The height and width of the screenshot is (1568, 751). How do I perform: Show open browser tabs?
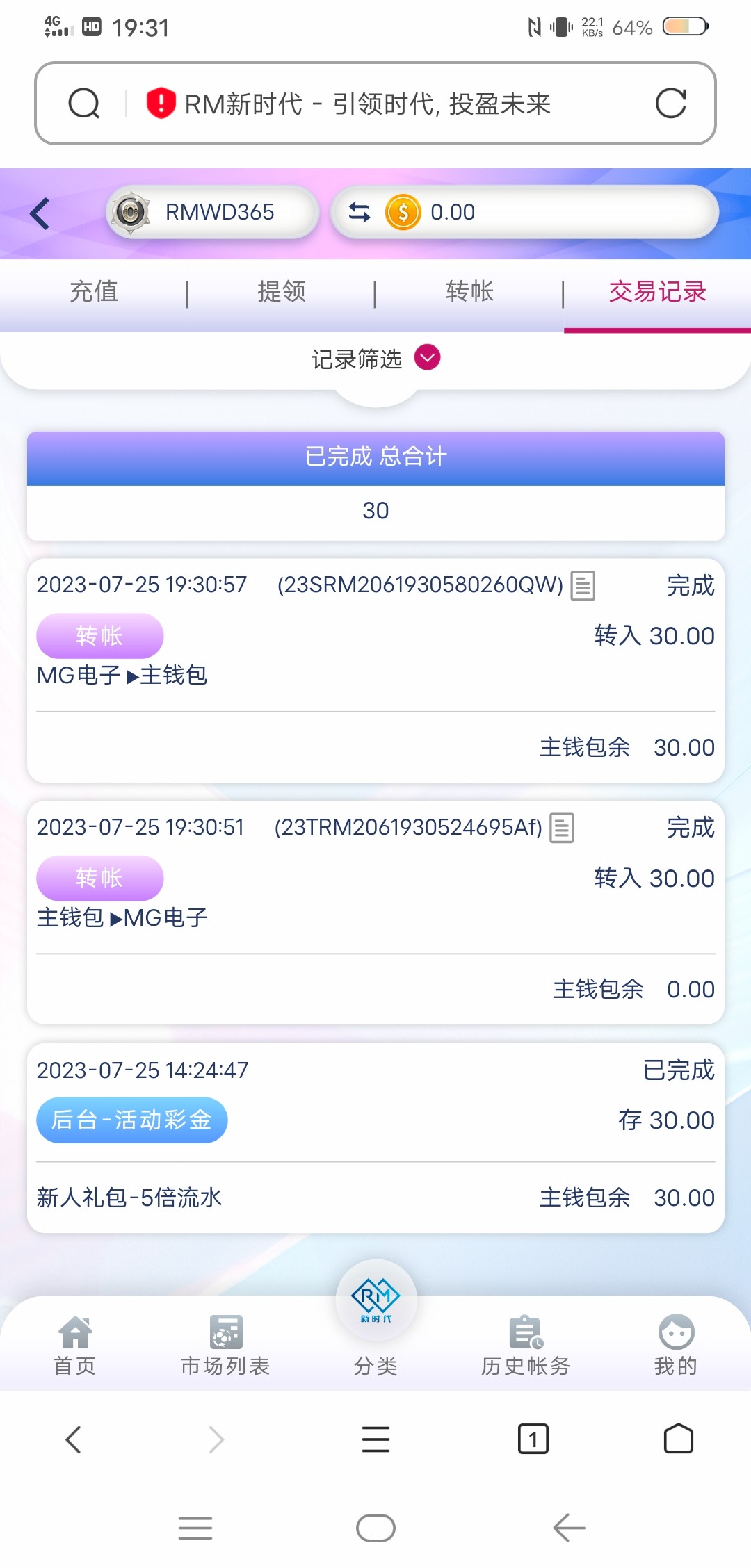(533, 1439)
